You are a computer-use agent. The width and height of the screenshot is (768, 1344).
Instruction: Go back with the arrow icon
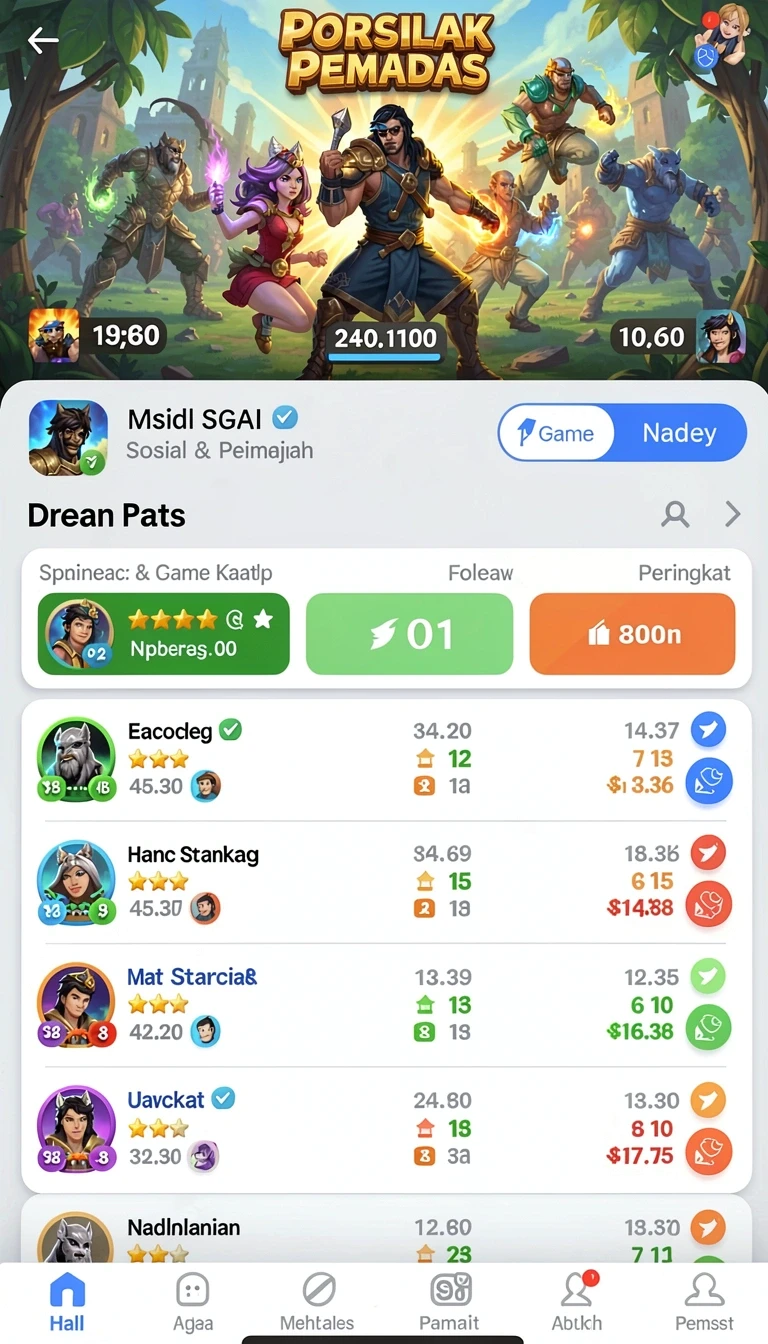pyautogui.click(x=43, y=41)
